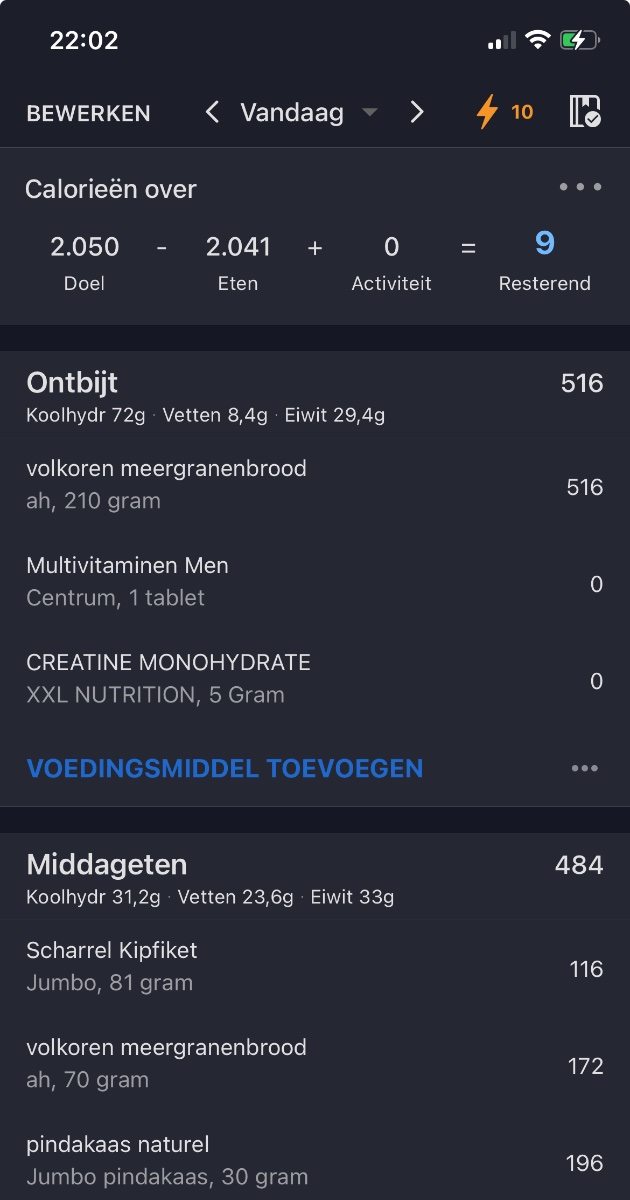Go to the next day

click(417, 112)
